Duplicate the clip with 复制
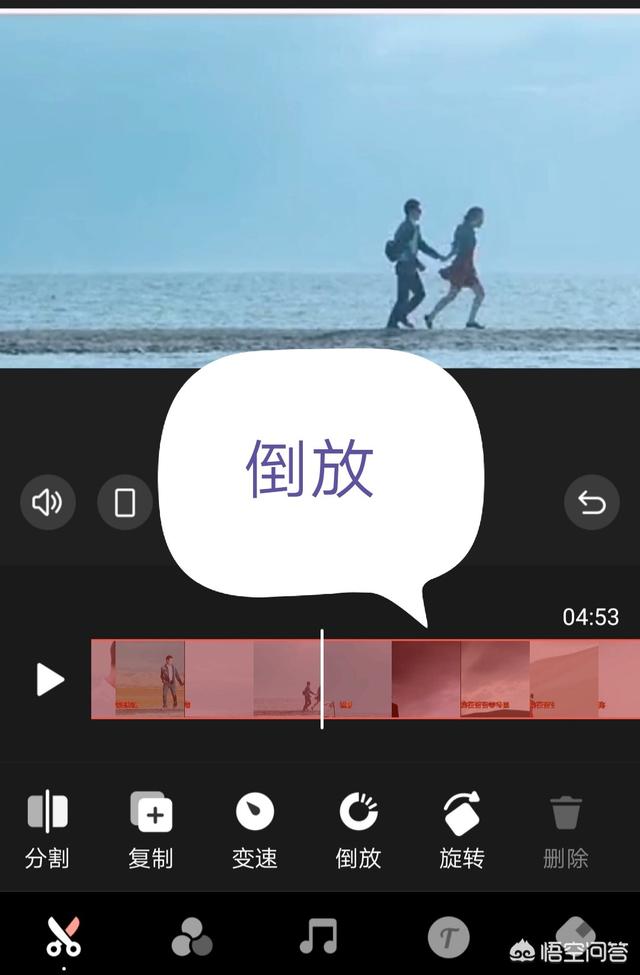 151,829
